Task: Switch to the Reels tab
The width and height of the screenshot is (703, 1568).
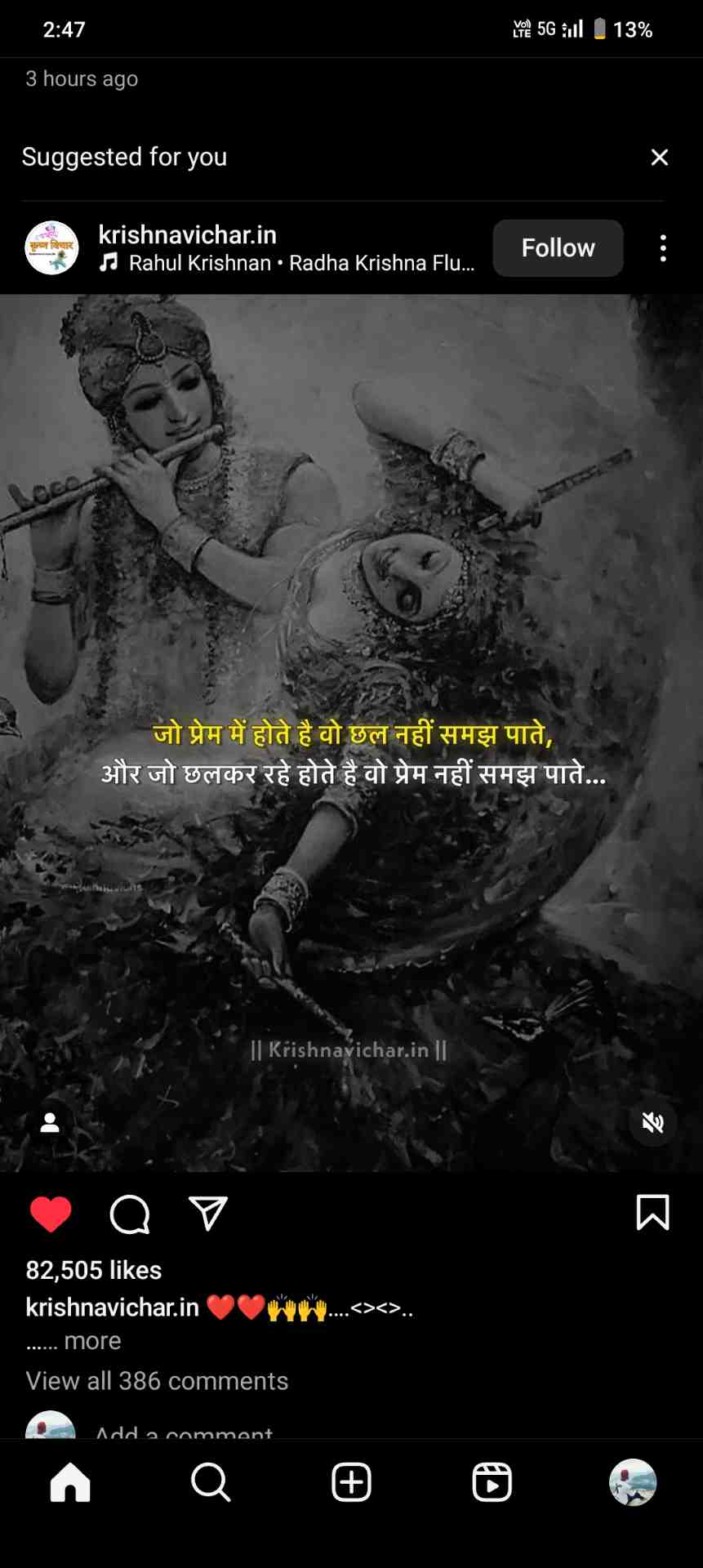Action: [492, 1482]
